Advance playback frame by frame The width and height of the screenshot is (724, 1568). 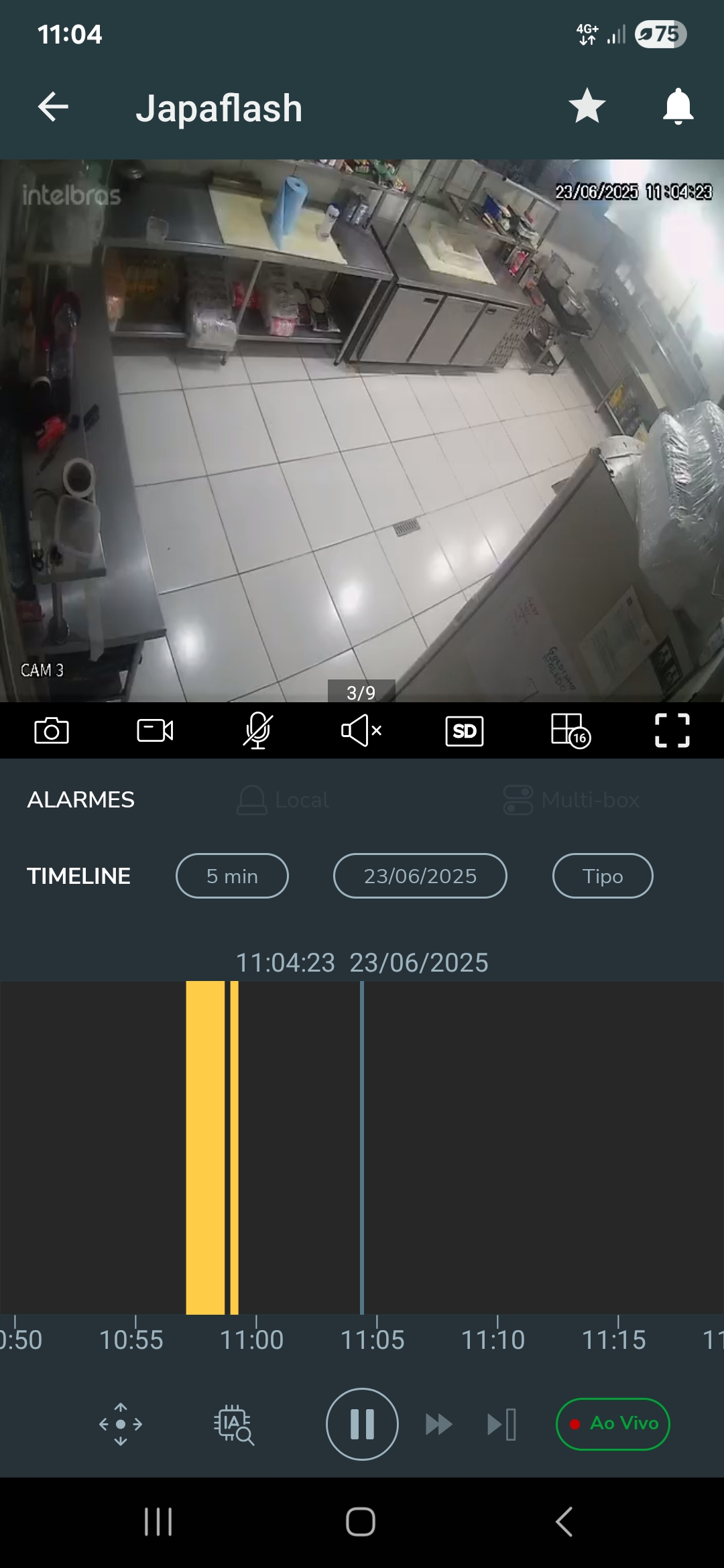pos(501,1424)
